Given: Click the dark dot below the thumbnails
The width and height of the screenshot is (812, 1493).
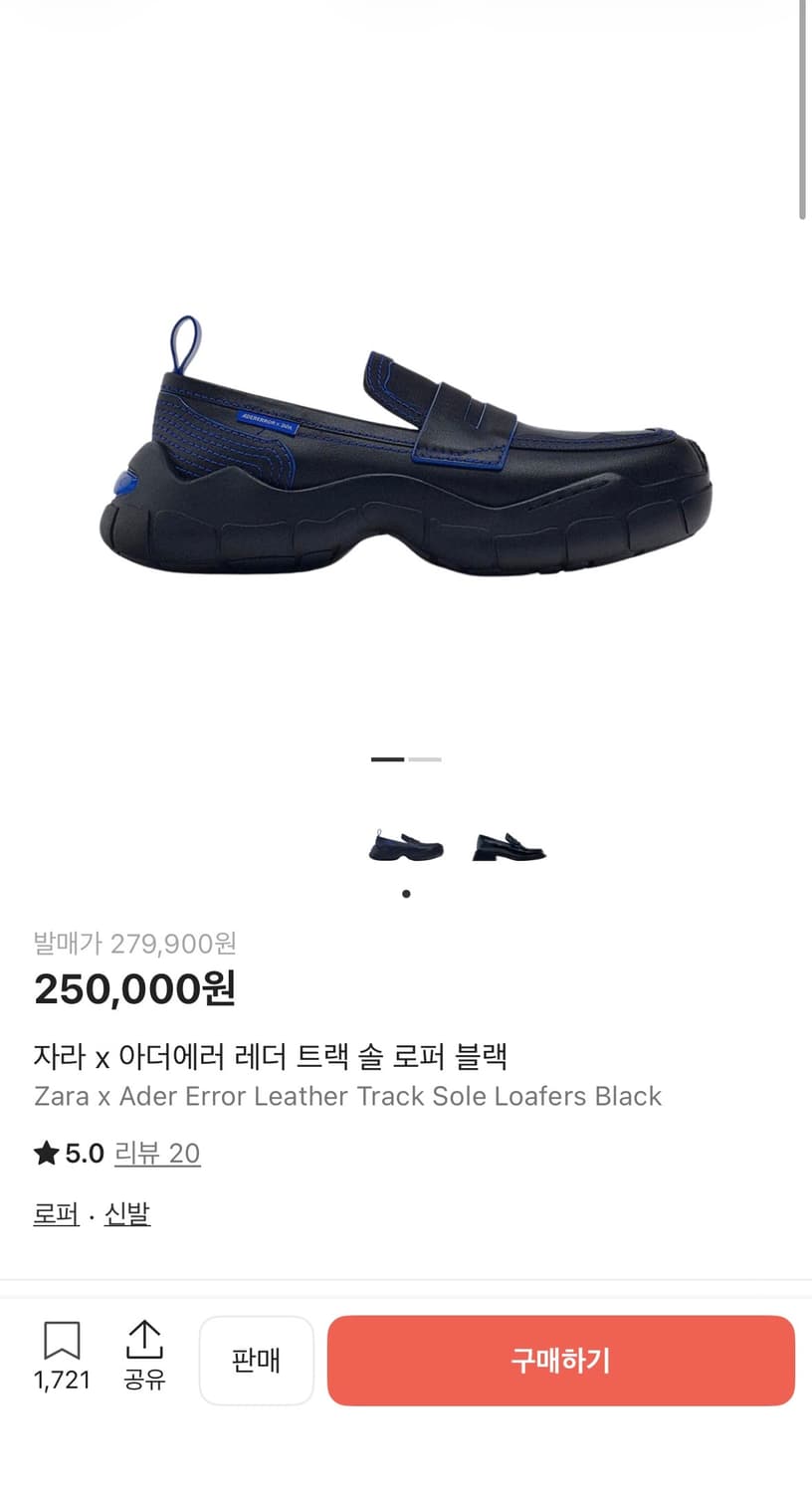Looking at the screenshot, I should click(406, 894).
